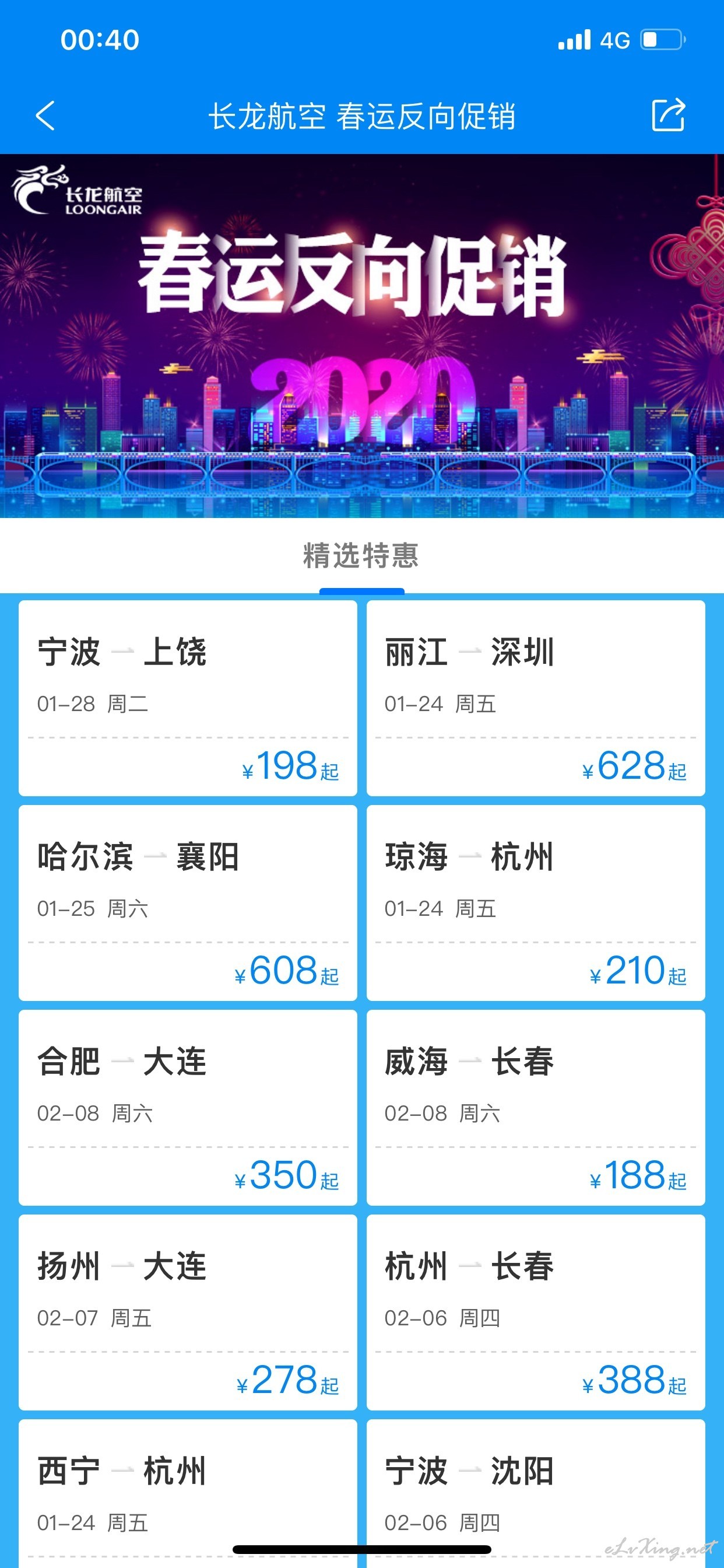Open the 宁波 to 沈阳 flight card
Image resolution: width=724 pixels, height=1568 pixels.
tap(535, 1493)
